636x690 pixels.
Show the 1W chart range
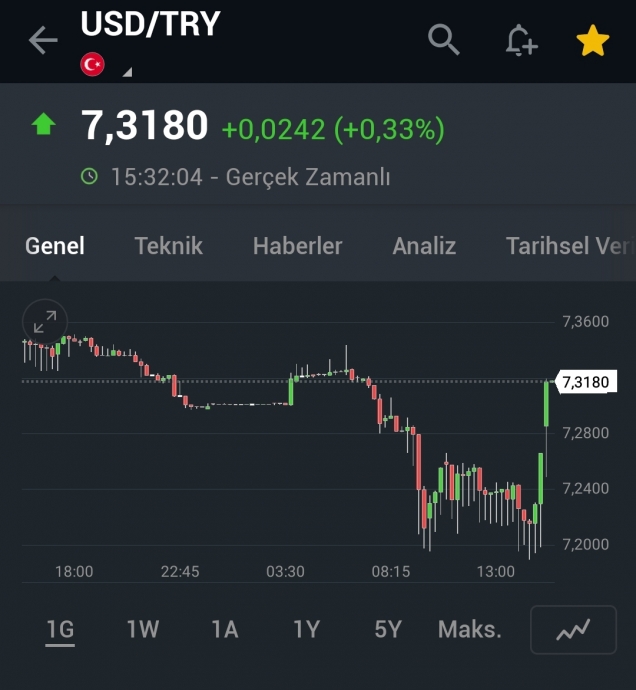(x=142, y=630)
